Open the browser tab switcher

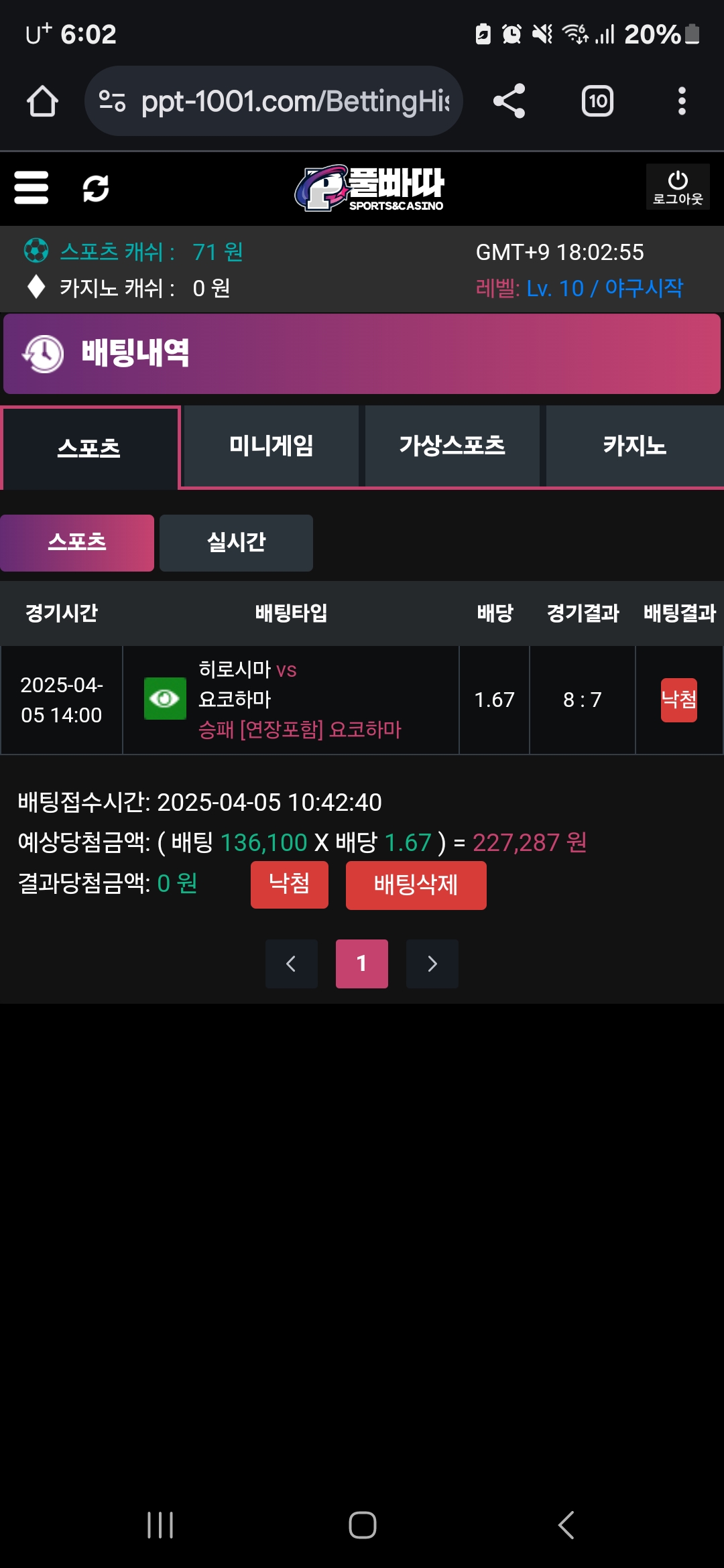[597, 101]
